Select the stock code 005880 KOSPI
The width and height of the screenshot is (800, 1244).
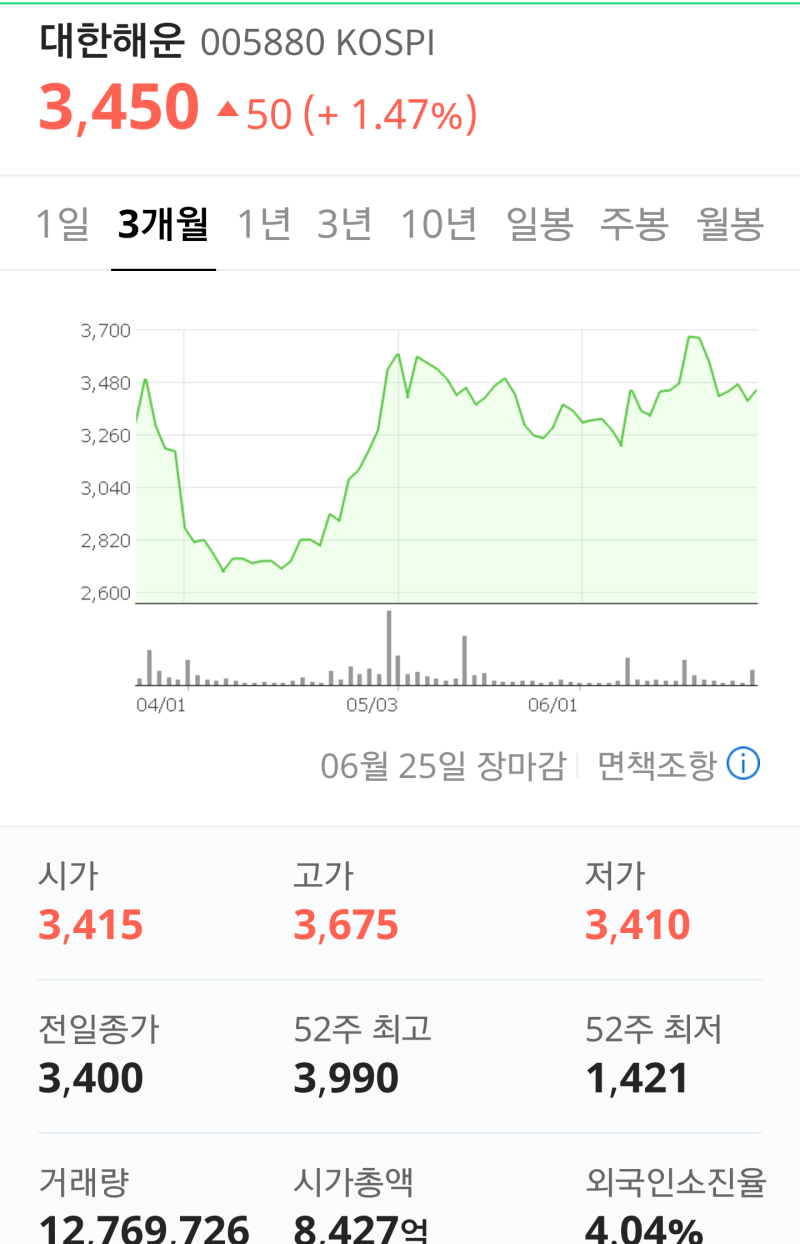[315, 43]
